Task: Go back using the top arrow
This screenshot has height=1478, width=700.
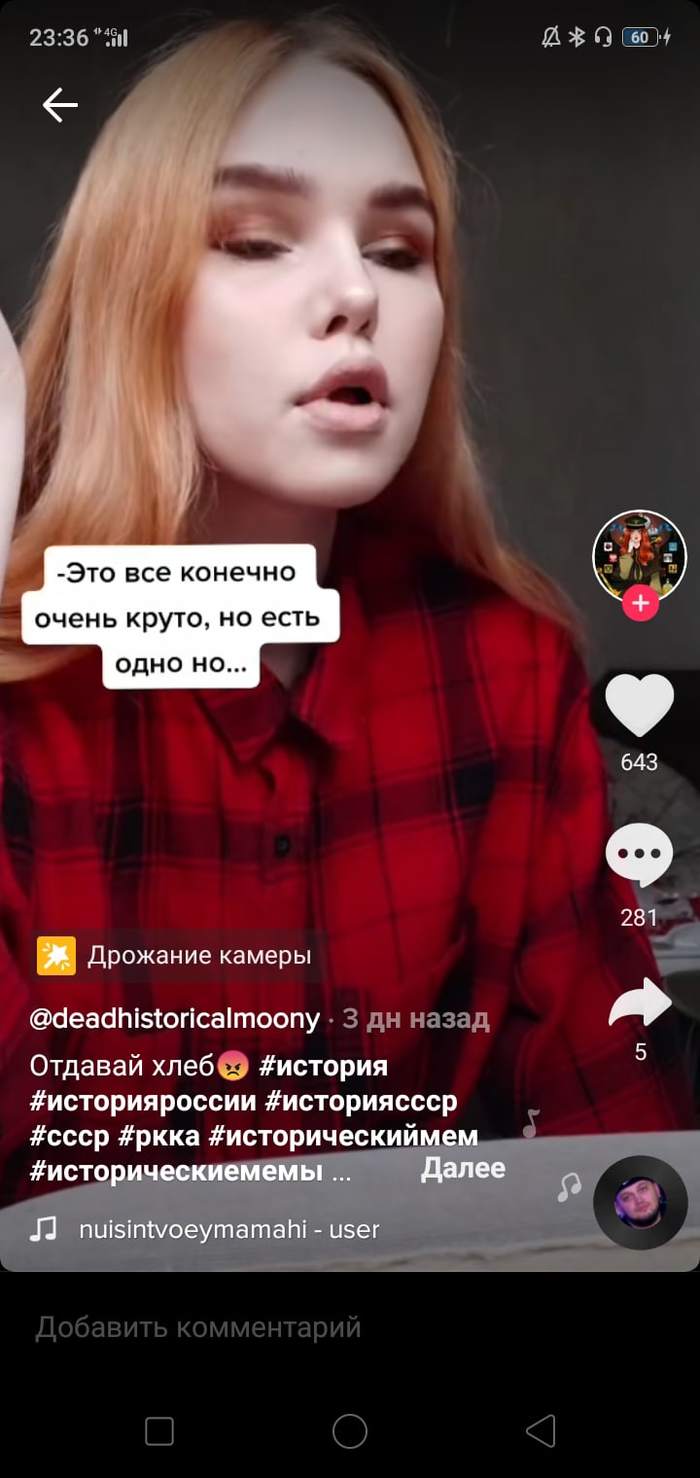Action: tap(60, 105)
